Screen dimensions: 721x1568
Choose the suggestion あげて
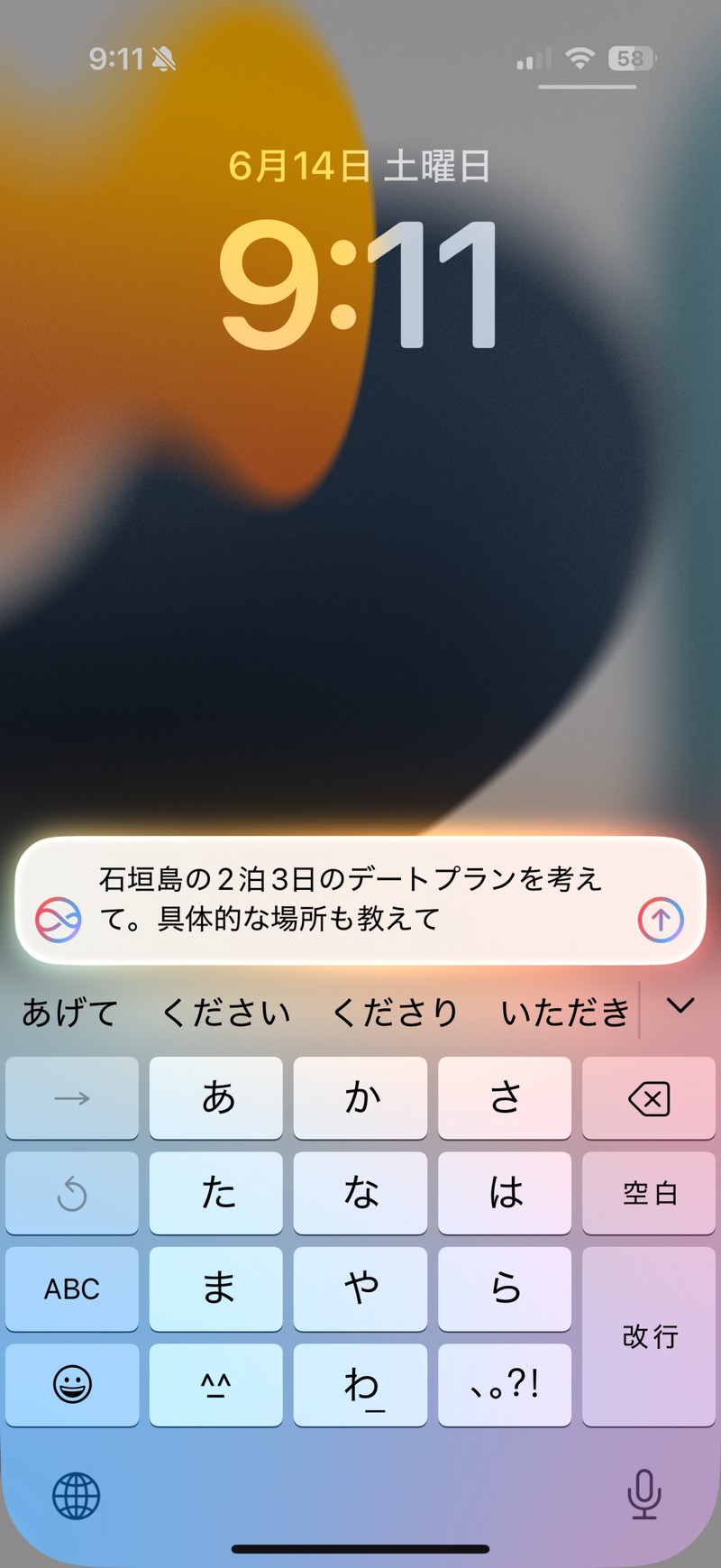click(x=70, y=1013)
